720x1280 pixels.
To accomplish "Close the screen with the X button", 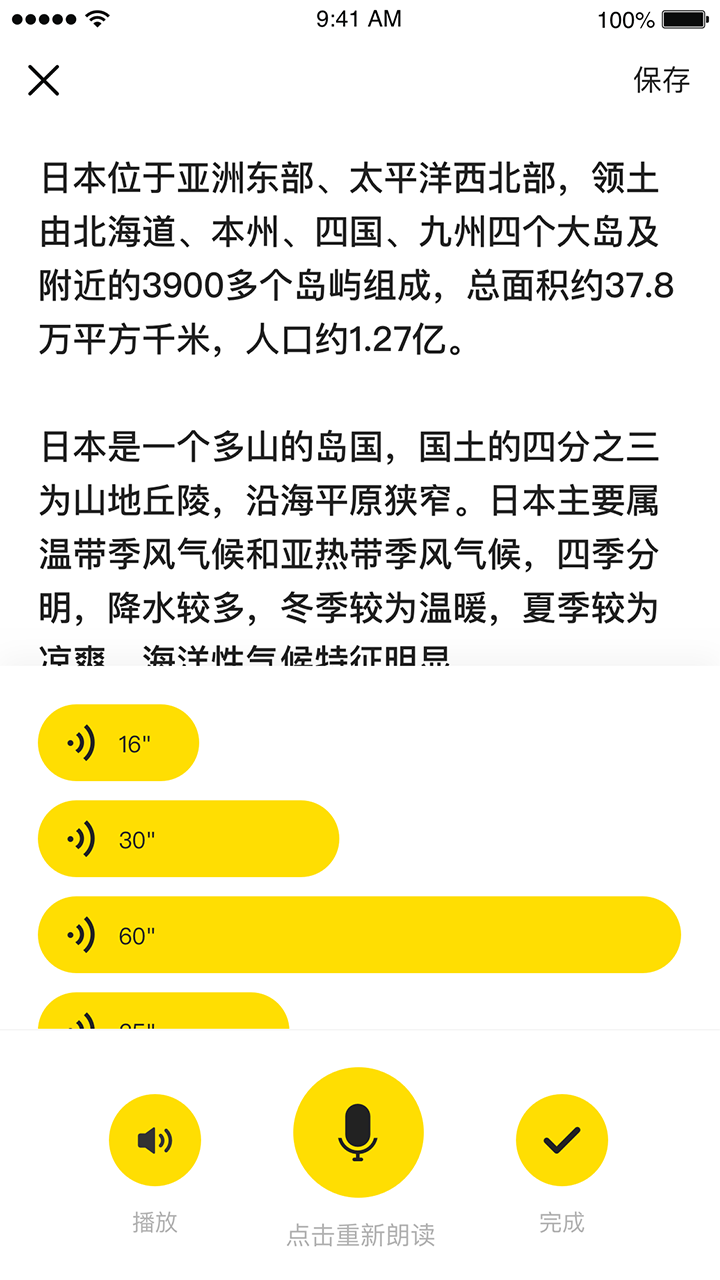I will 43,79.
